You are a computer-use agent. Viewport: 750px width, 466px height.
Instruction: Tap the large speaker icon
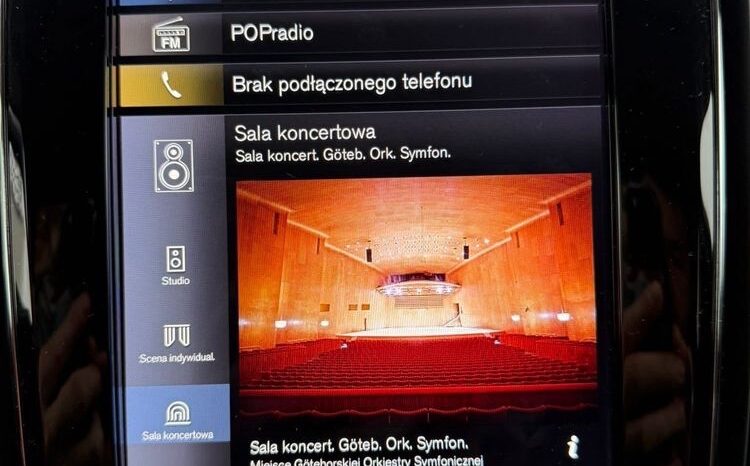click(173, 165)
